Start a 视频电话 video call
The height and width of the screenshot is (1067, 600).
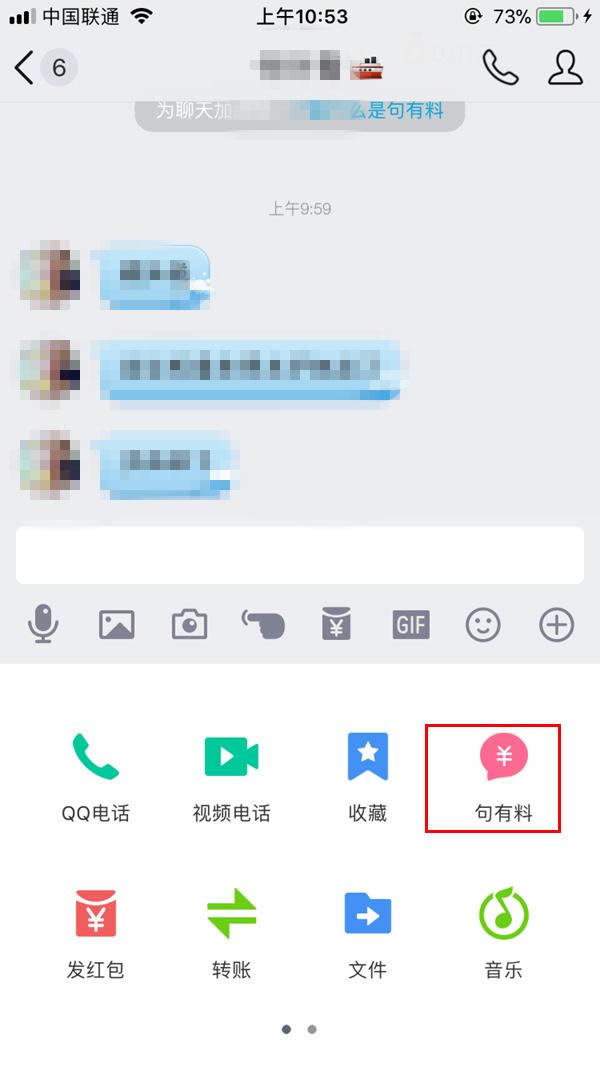(x=231, y=777)
